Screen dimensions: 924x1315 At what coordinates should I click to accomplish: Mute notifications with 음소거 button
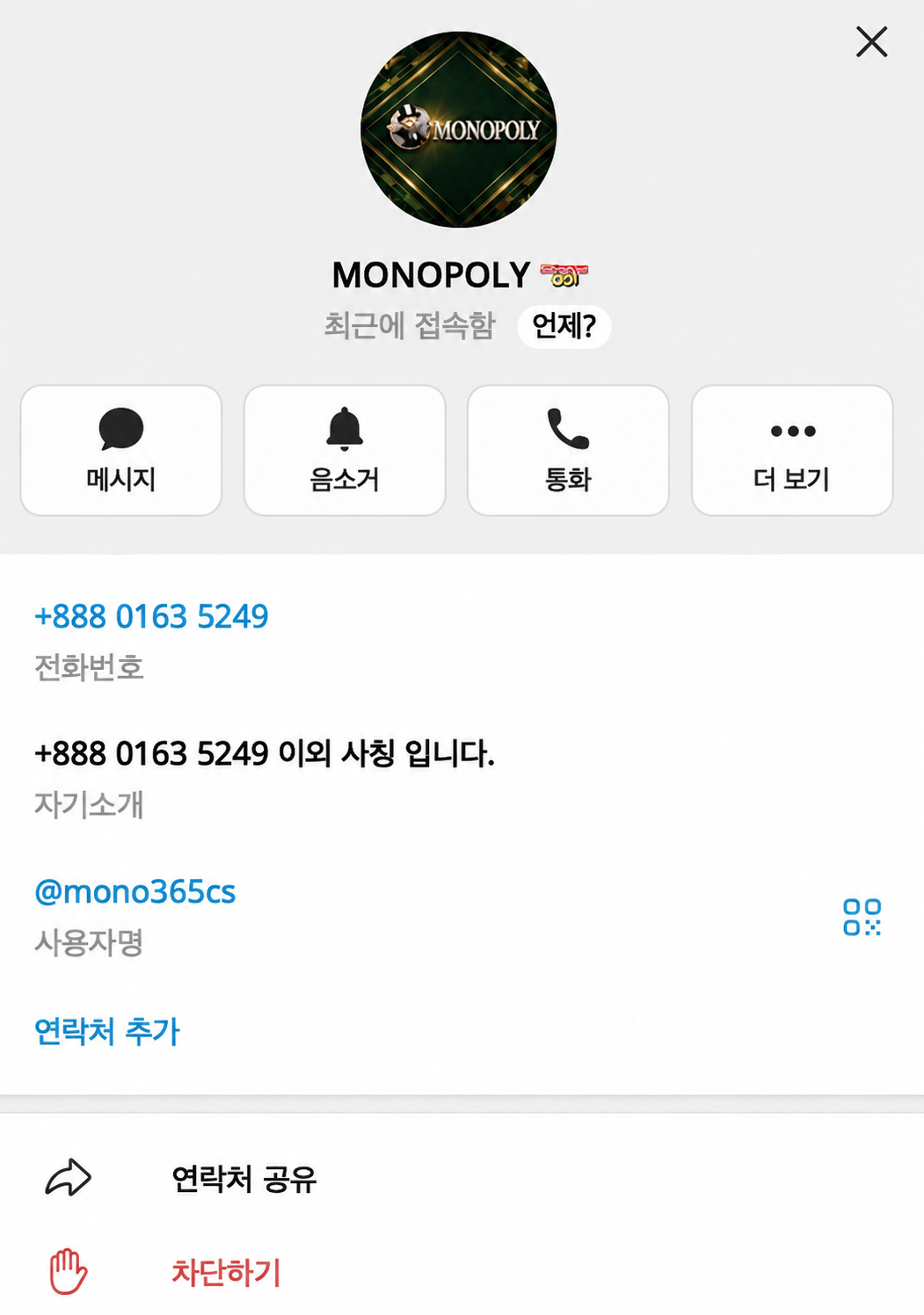click(x=345, y=450)
